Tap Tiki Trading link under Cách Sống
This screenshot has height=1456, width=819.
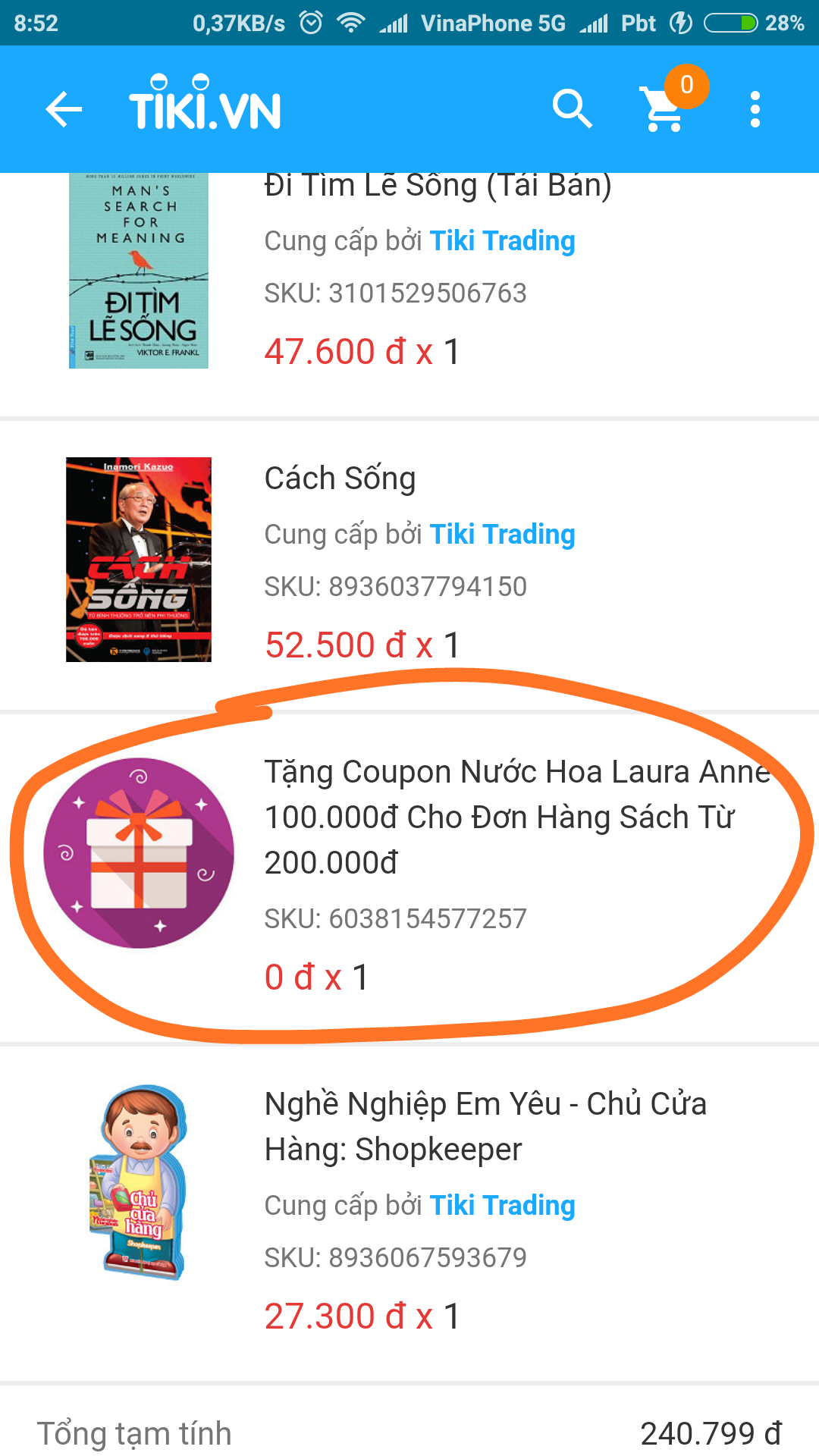[502, 535]
